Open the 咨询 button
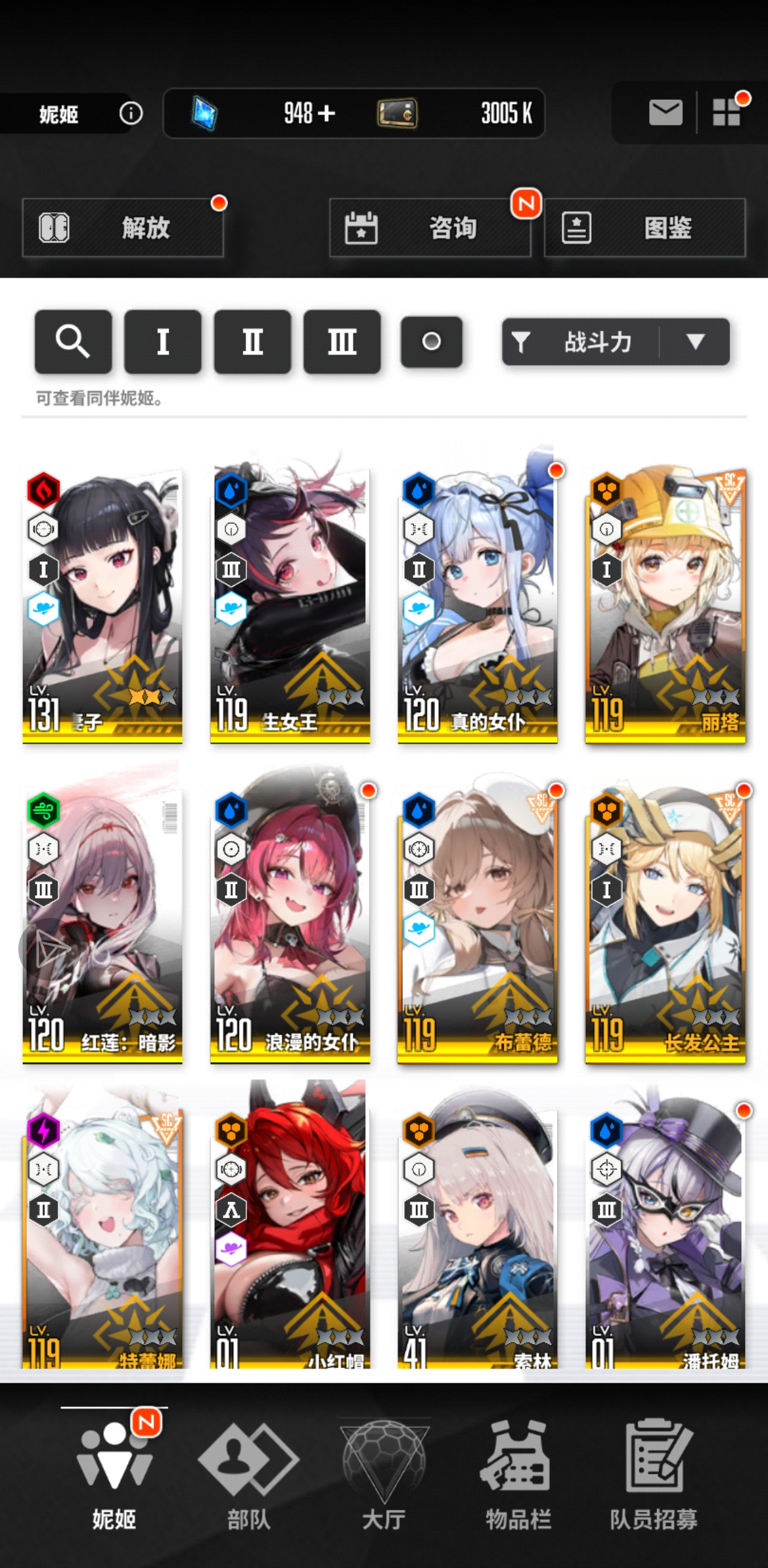The image size is (768, 1568). (430, 227)
